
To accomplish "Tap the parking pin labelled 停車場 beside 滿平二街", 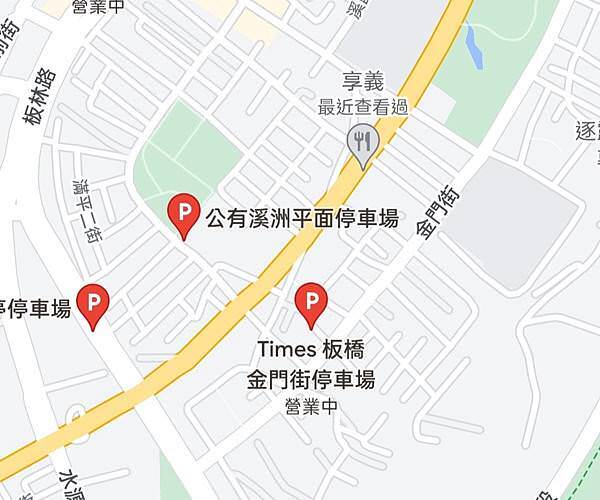I will (x=93, y=303).
